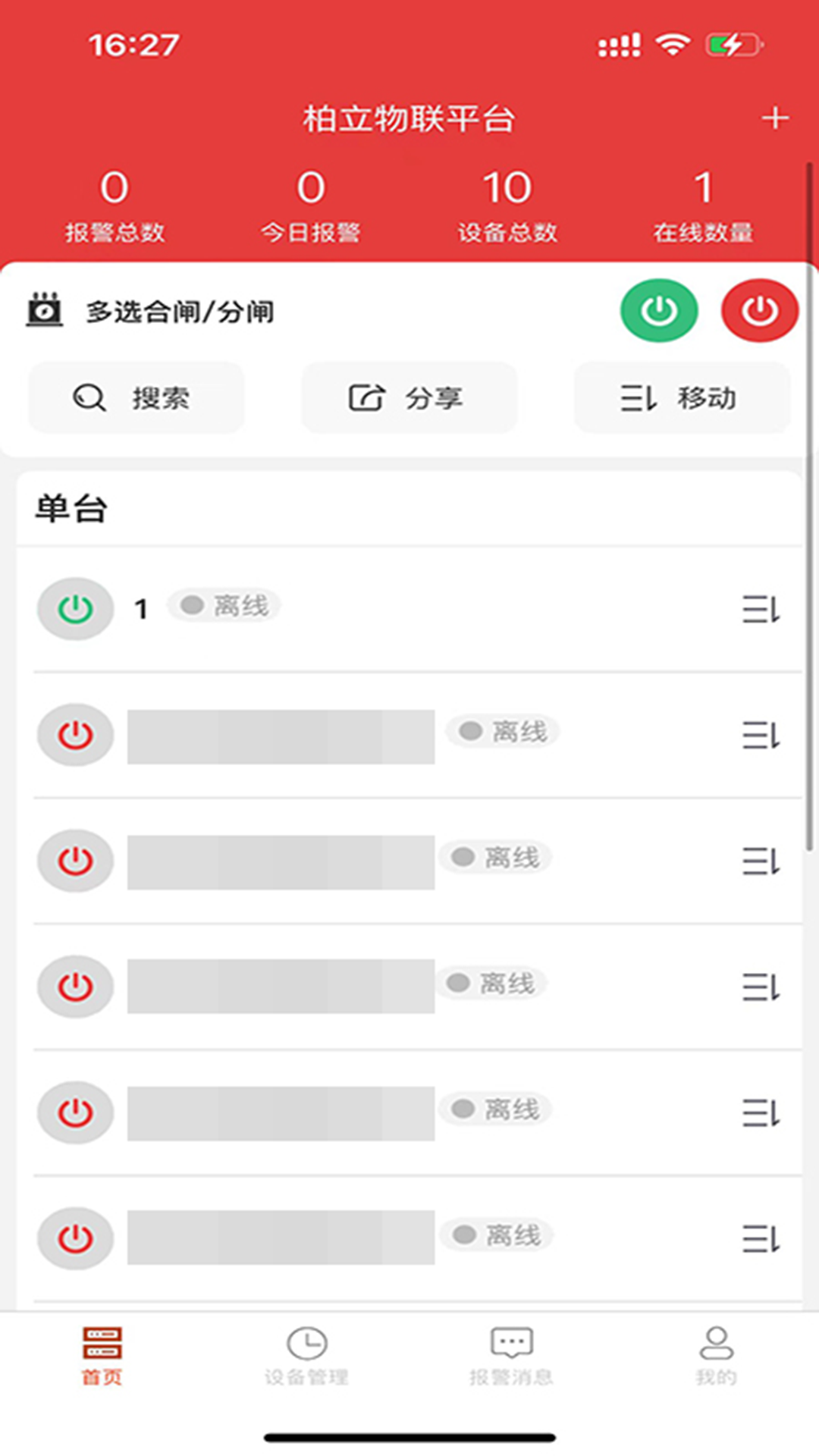Click the alarm clock icon beside 多选合闸/分闸
This screenshot has height=1456, width=819.
click(x=45, y=310)
